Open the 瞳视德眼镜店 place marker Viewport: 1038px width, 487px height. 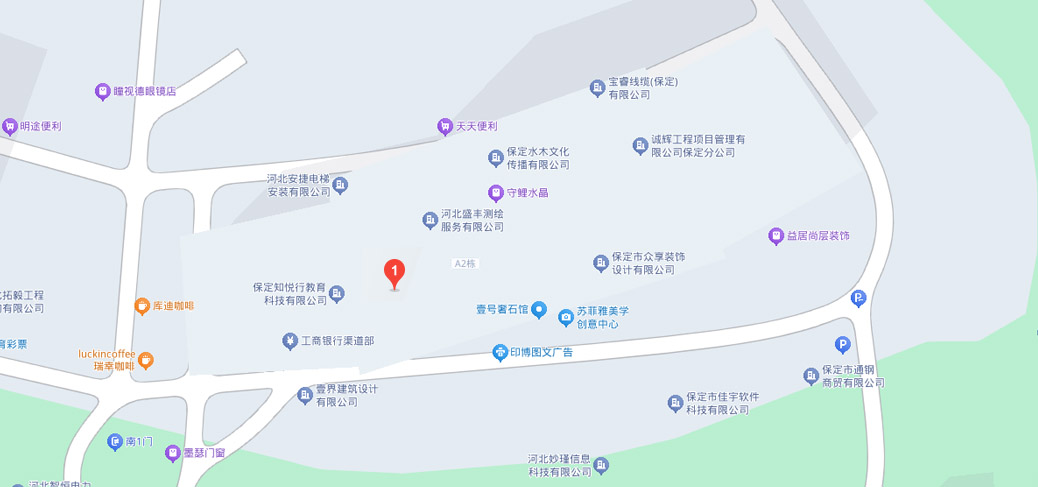click(x=102, y=91)
